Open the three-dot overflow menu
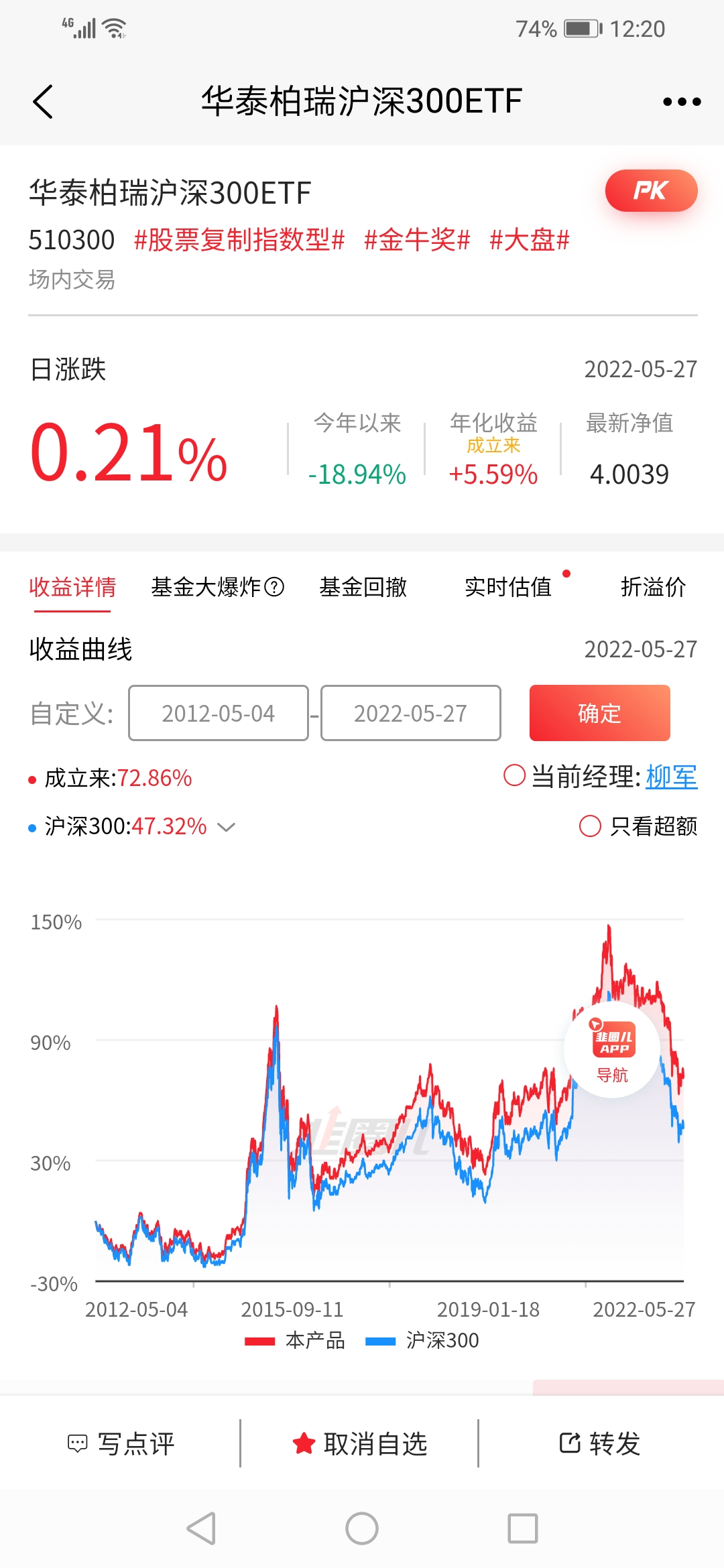Image resolution: width=724 pixels, height=1568 pixels. point(681,102)
